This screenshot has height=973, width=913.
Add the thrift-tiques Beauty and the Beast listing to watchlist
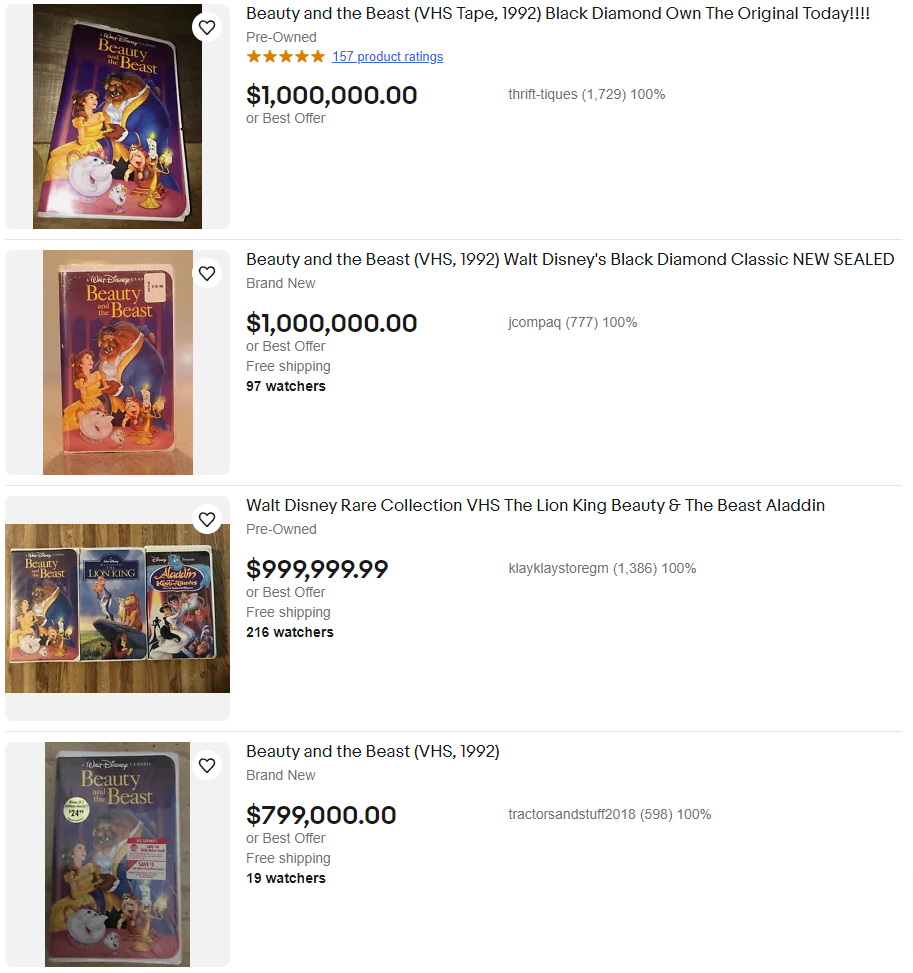tap(207, 27)
